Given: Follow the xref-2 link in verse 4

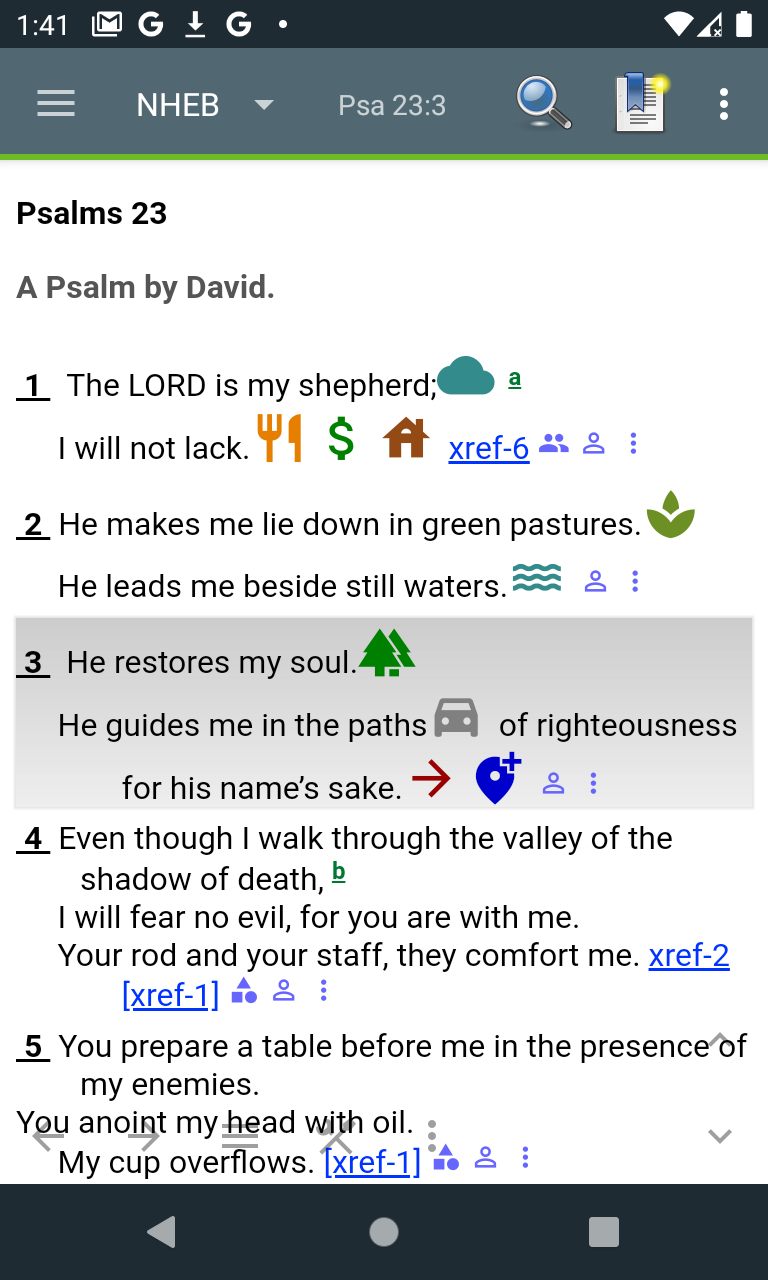Looking at the screenshot, I should pyautogui.click(x=689, y=956).
